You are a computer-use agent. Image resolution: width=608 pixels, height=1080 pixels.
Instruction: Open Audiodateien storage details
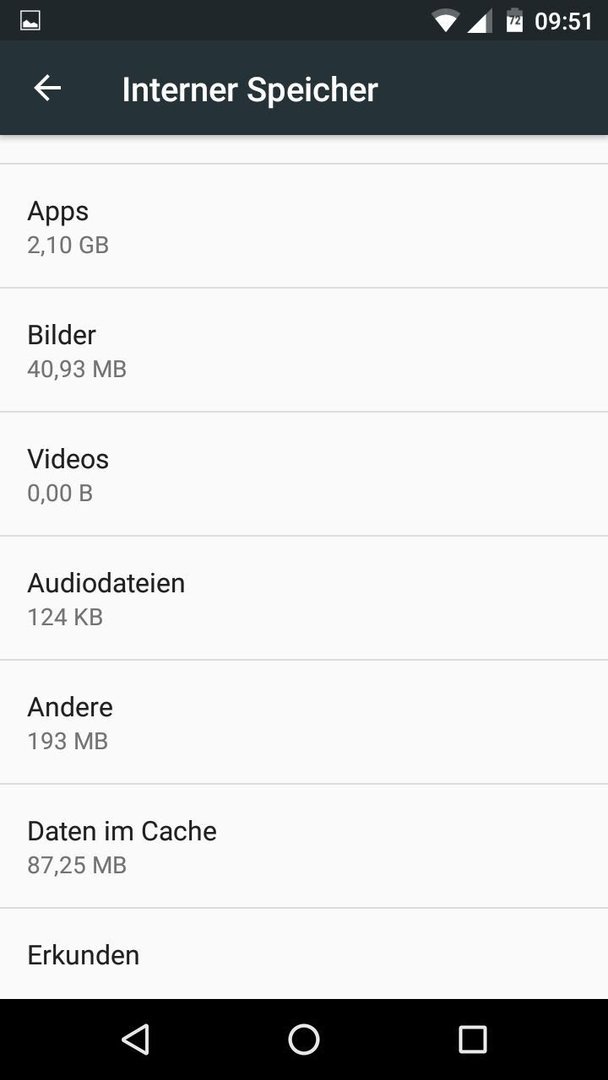pos(304,598)
